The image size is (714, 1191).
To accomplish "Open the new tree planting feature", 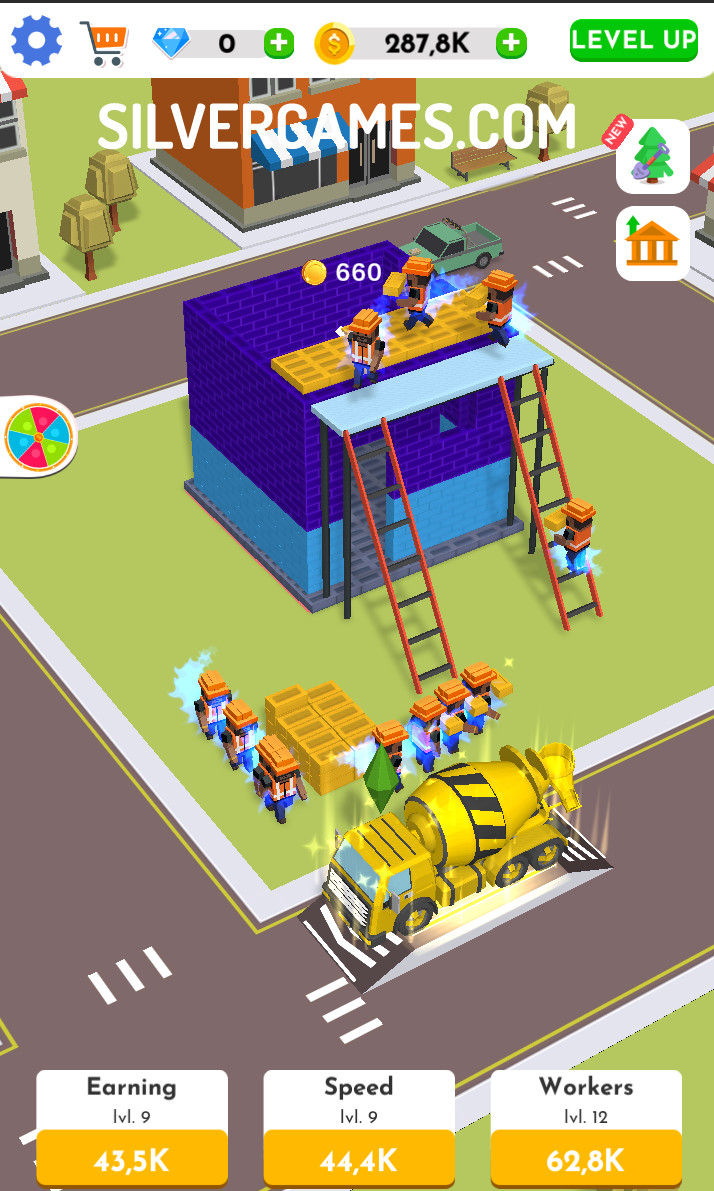I will [652, 156].
